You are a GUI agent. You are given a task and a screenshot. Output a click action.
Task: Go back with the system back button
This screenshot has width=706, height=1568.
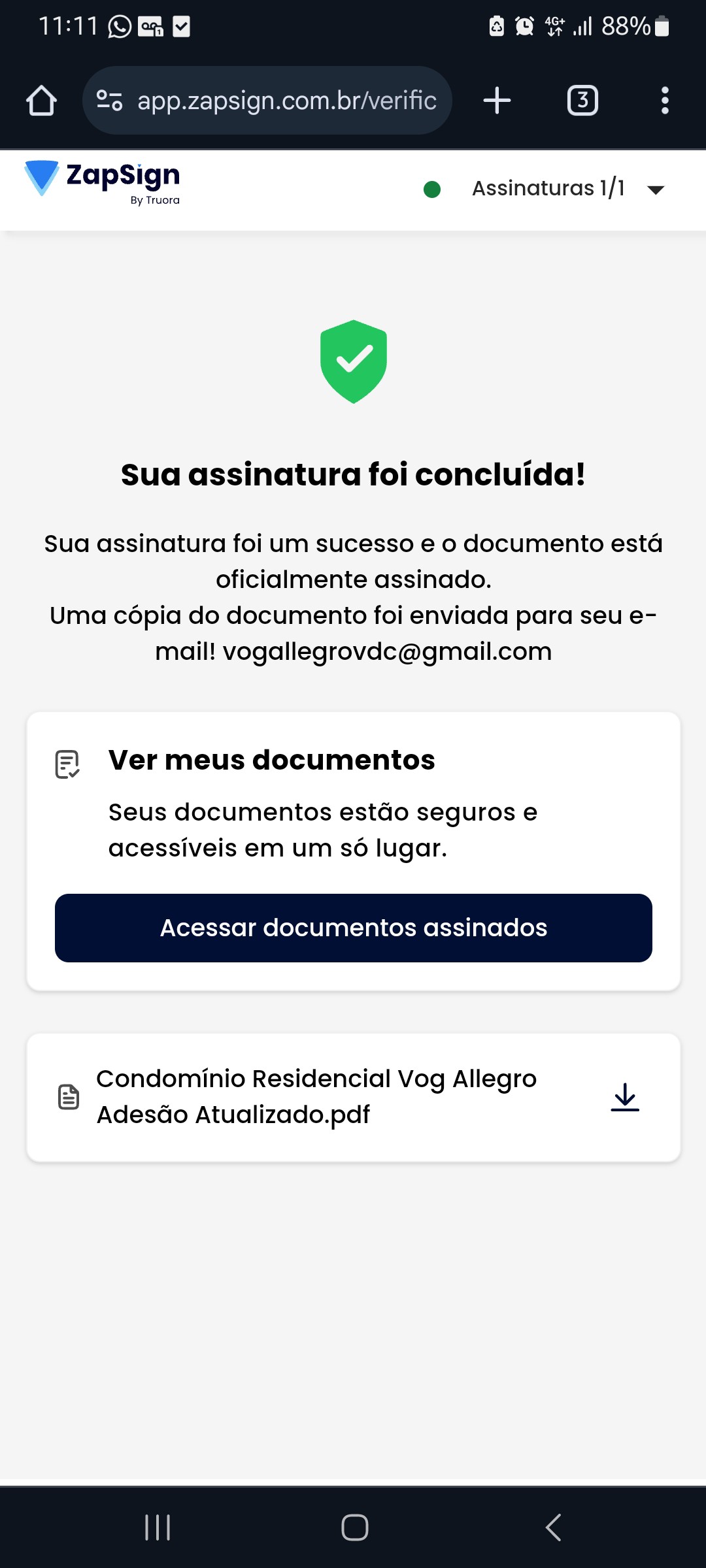click(x=553, y=1527)
